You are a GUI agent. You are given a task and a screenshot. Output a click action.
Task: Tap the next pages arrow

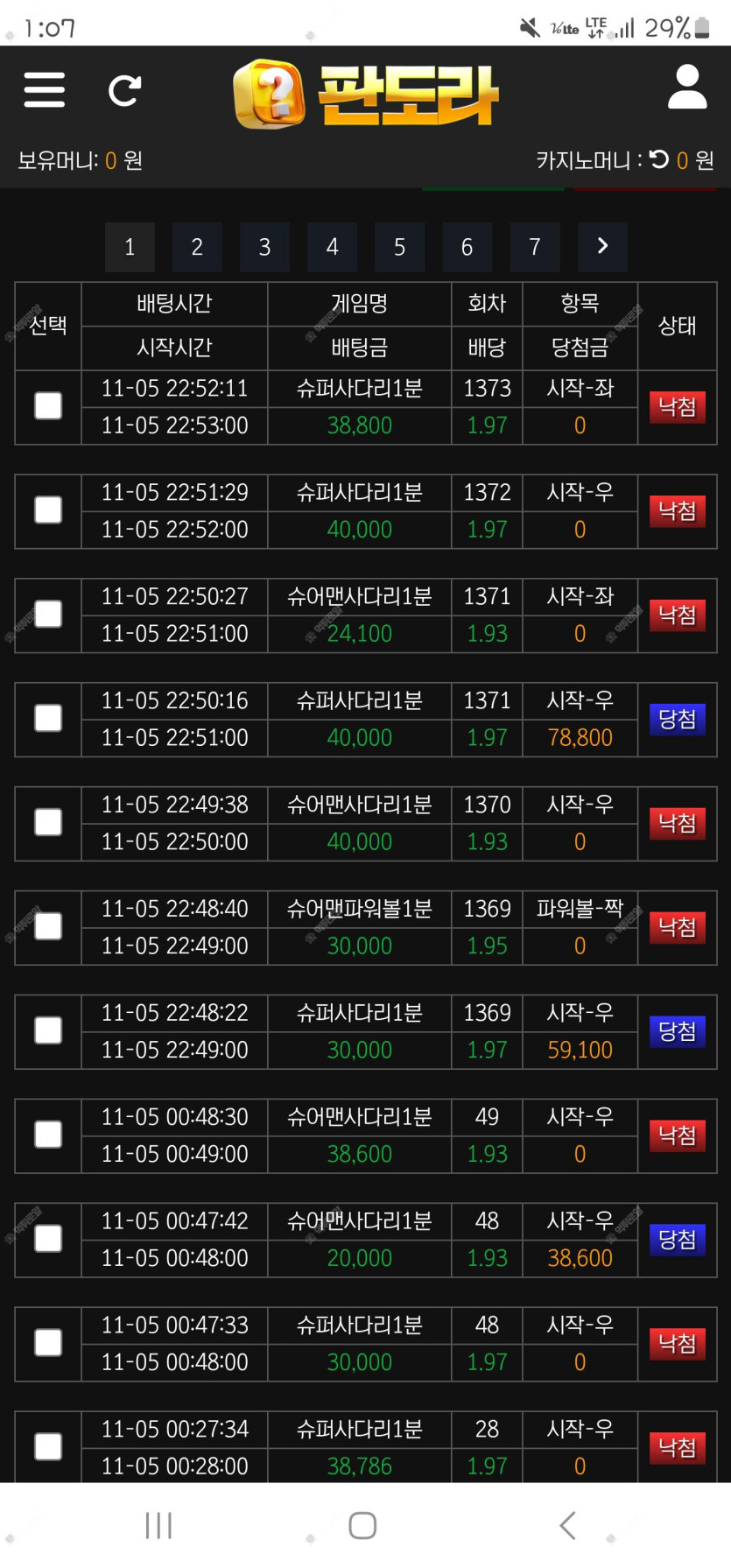coord(602,247)
